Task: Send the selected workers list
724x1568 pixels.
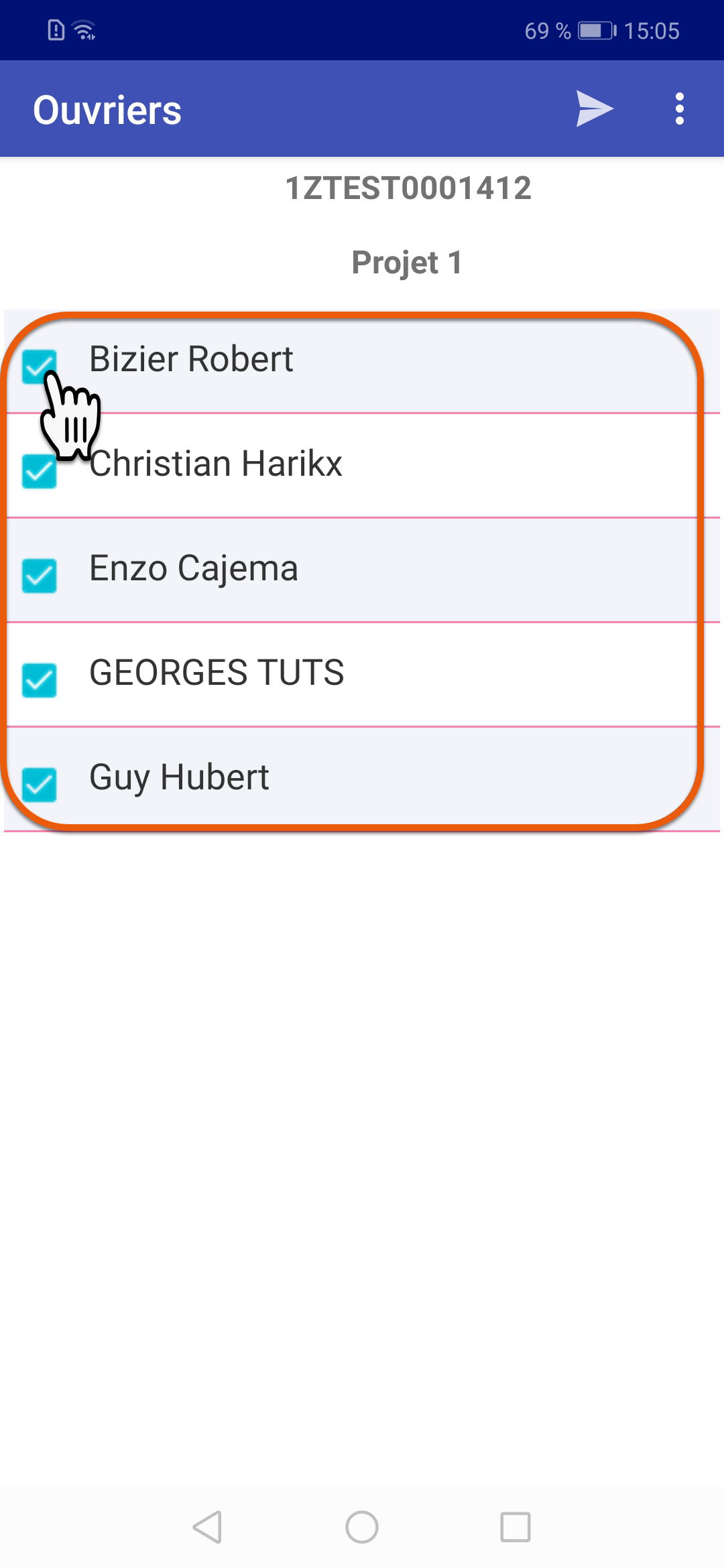Action: coord(594,109)
